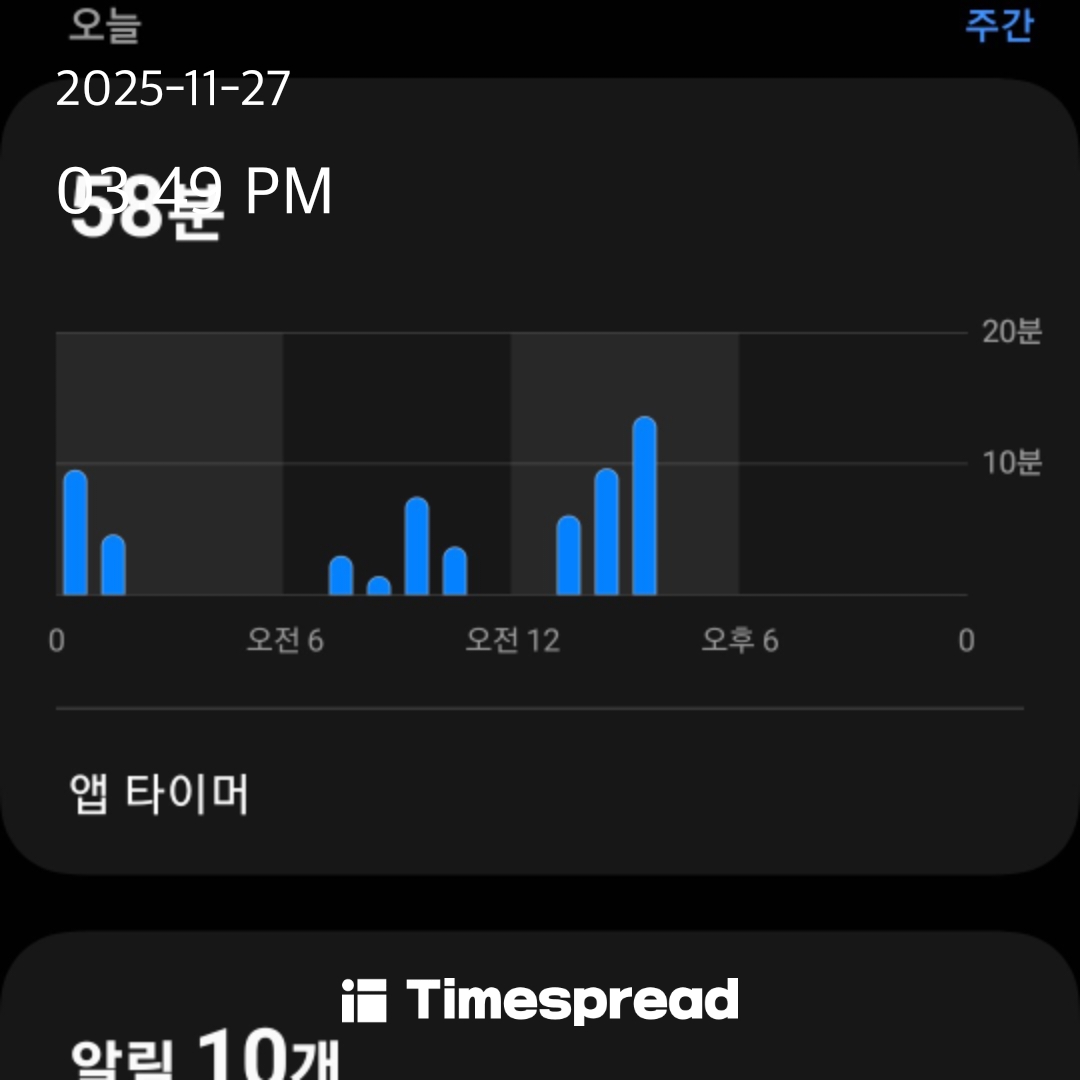Image resolution: width=1080 pixels, height=1080 pixels.
Task: Open the 앱 타이머 row
Action: pyautogui.click(x=160, y=794)
